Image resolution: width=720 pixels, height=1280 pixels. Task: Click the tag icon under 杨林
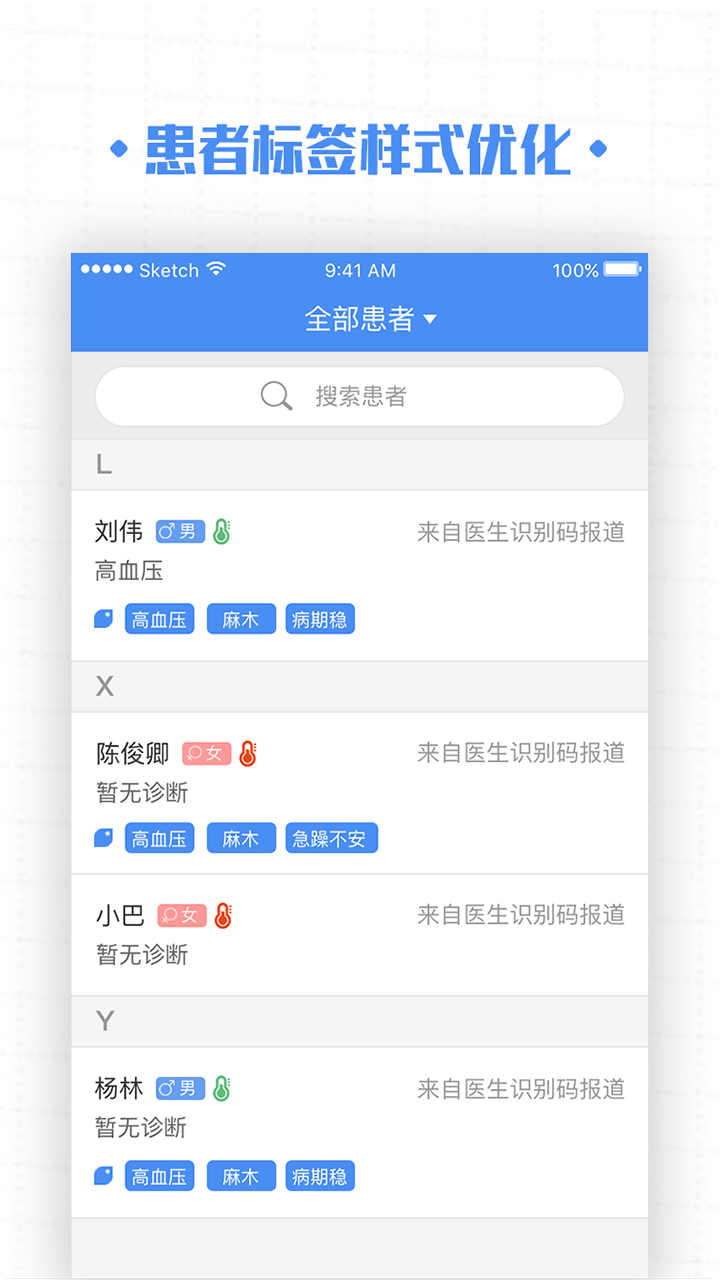click(102, 1175)
